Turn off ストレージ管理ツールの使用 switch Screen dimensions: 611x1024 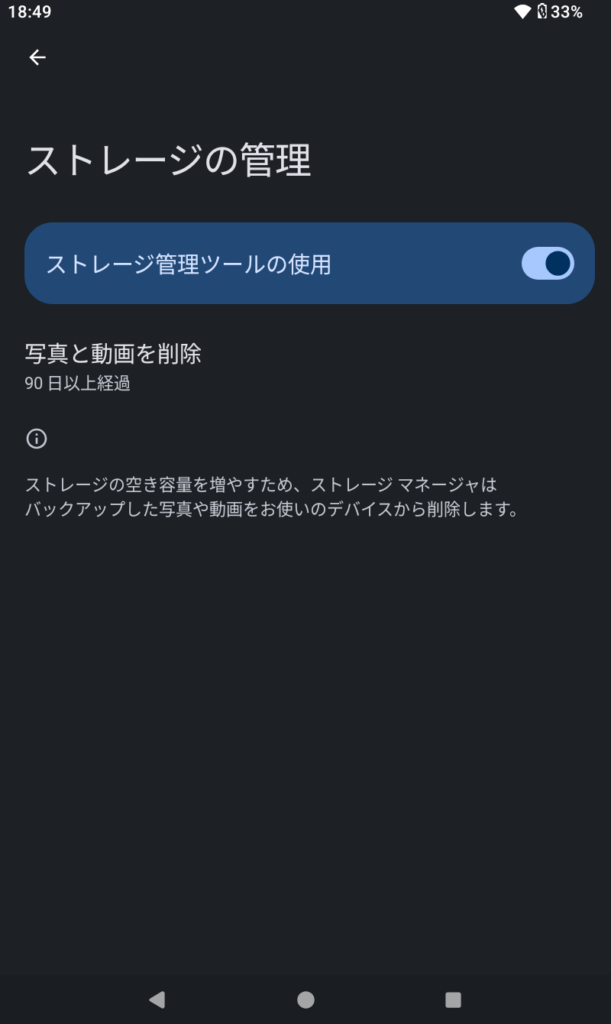tap(547, 264)
